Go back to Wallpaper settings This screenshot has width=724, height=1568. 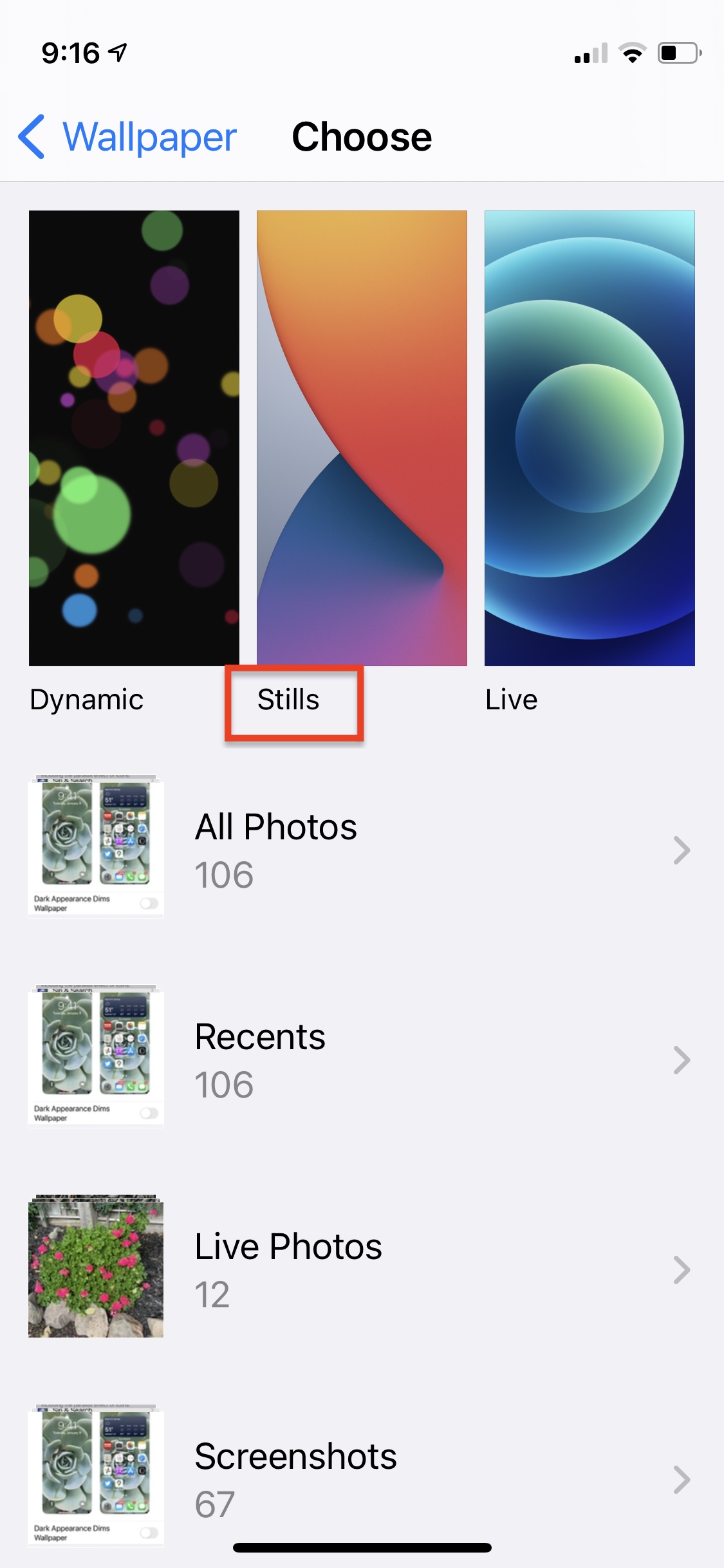[x=127, y=137]
